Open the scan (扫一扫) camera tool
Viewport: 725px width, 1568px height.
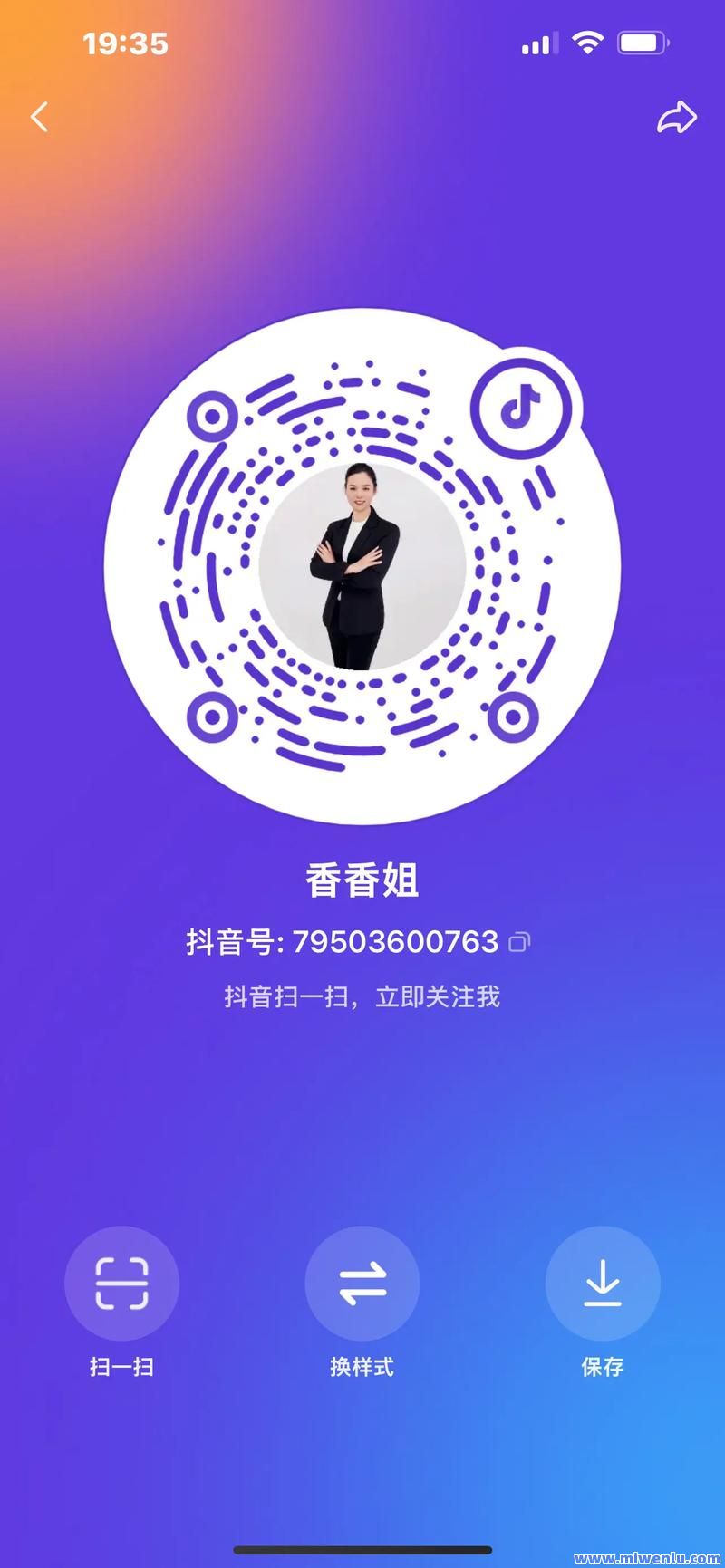[x=122, y=1284]
